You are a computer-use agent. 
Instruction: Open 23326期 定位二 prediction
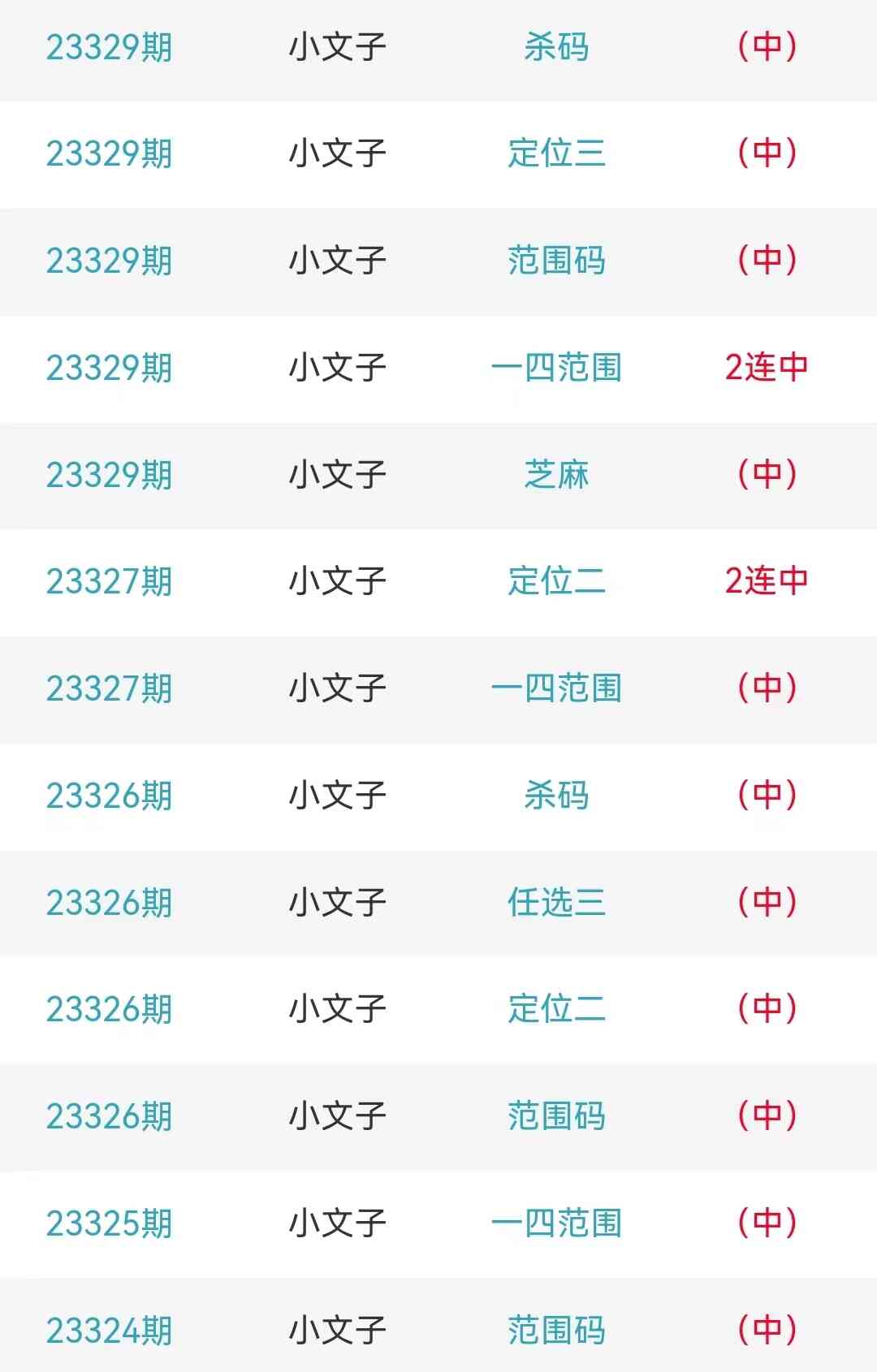pyautogui.click(x=556, y=1009)
